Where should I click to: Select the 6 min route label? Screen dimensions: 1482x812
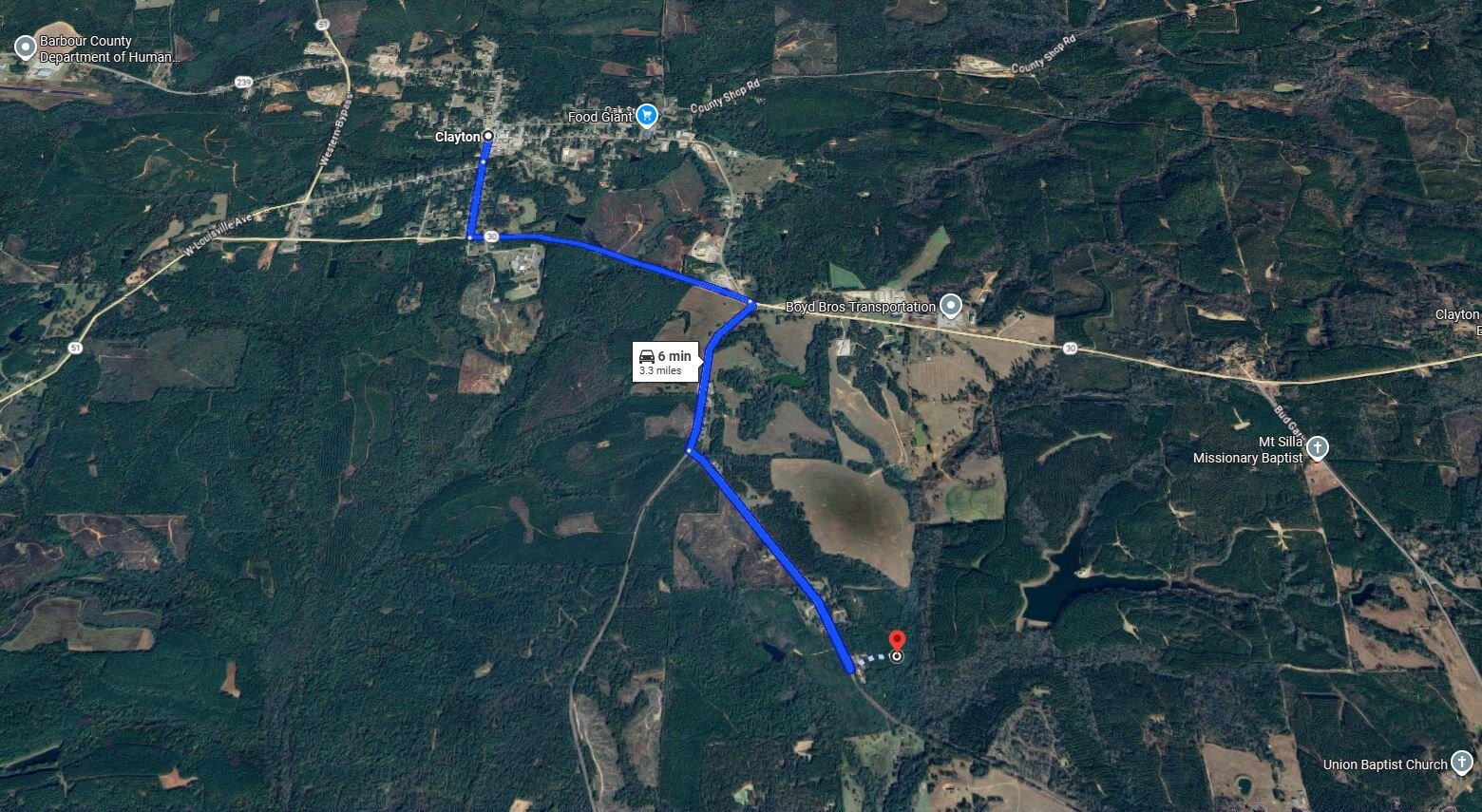tap(666, 362)
